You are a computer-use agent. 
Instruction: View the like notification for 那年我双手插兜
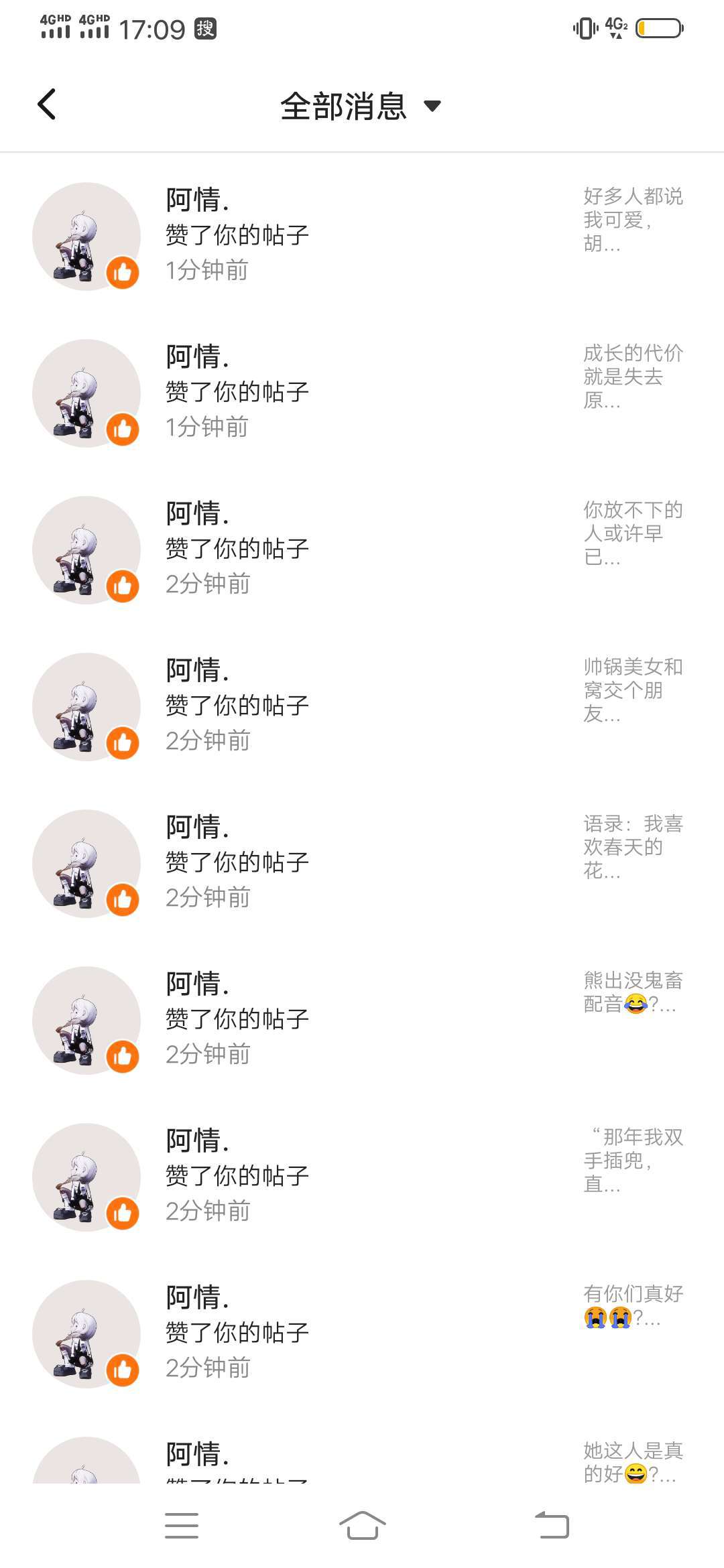tap(362, 1177)
